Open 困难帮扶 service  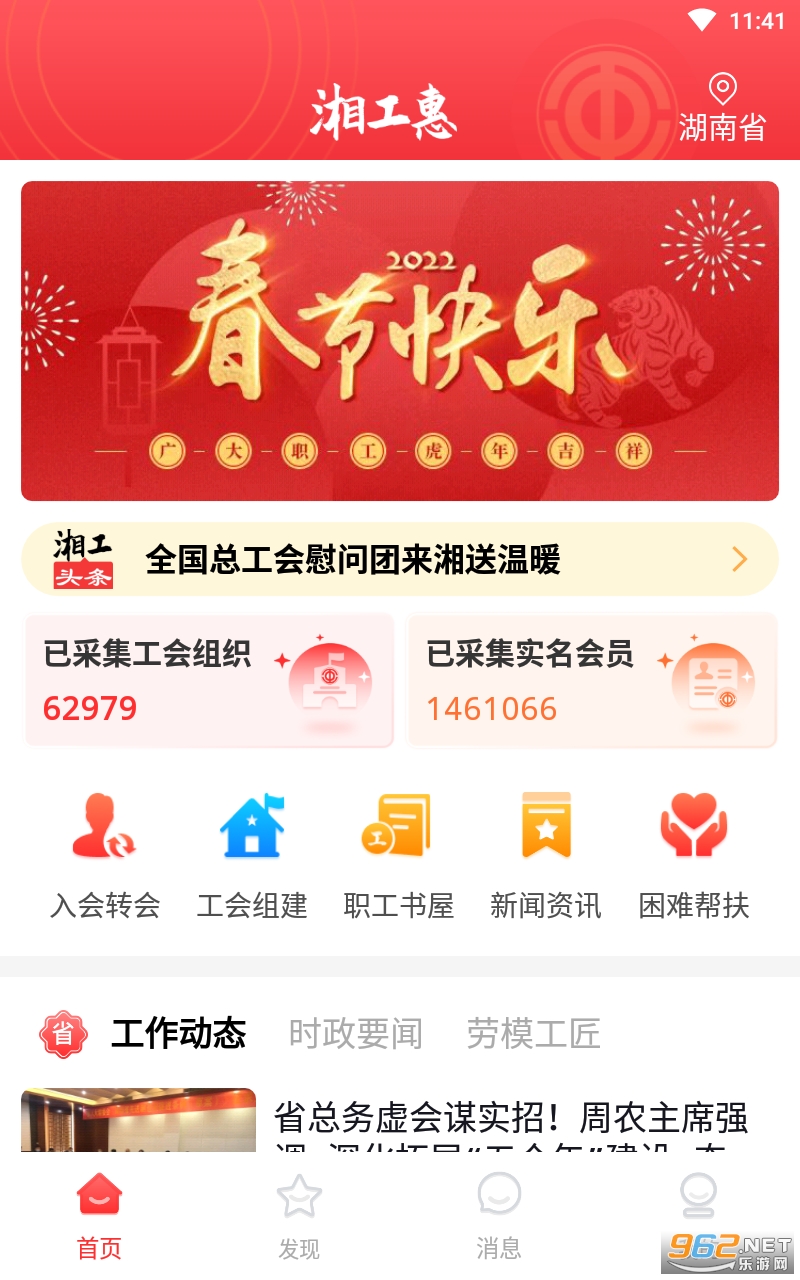coord(694,855)
